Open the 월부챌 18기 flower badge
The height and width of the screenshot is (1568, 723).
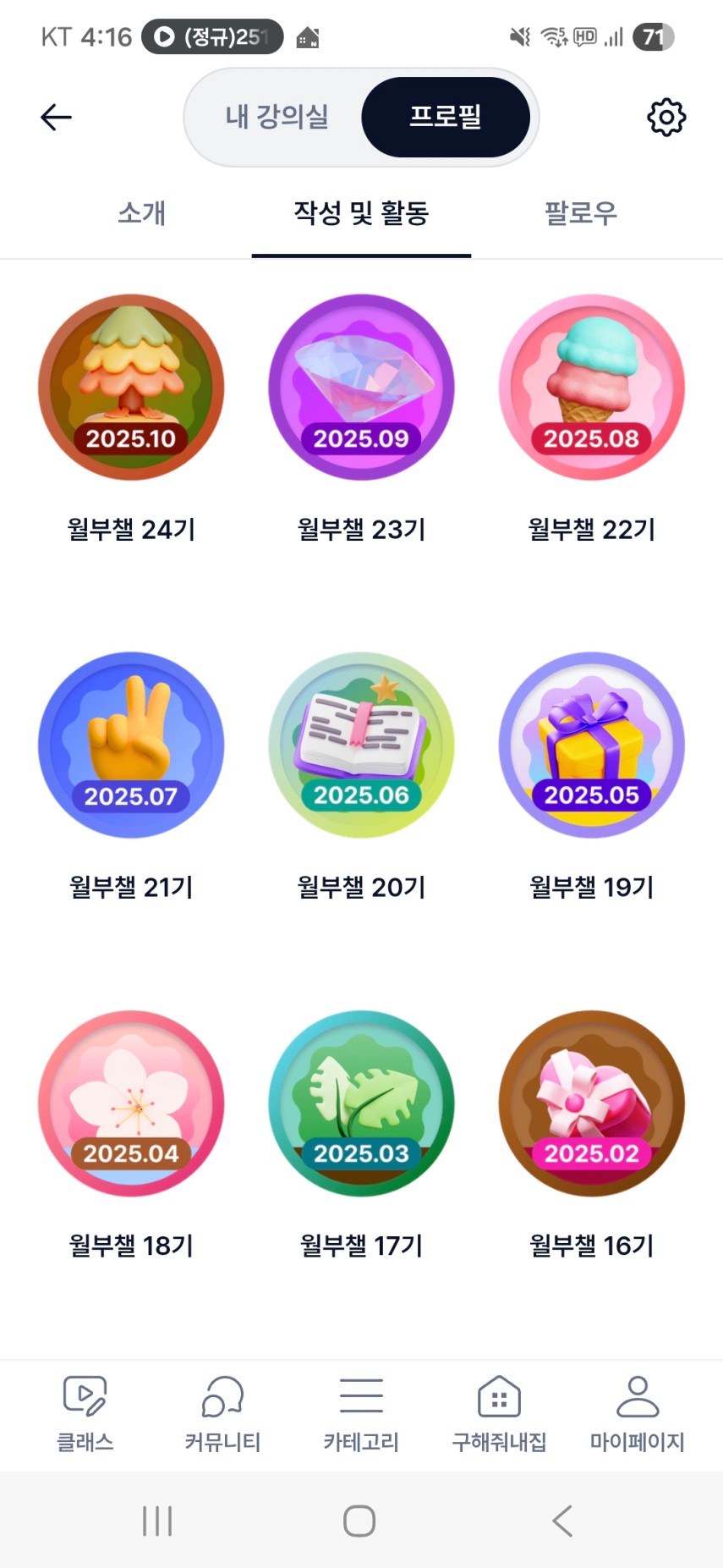[131, 1103]
